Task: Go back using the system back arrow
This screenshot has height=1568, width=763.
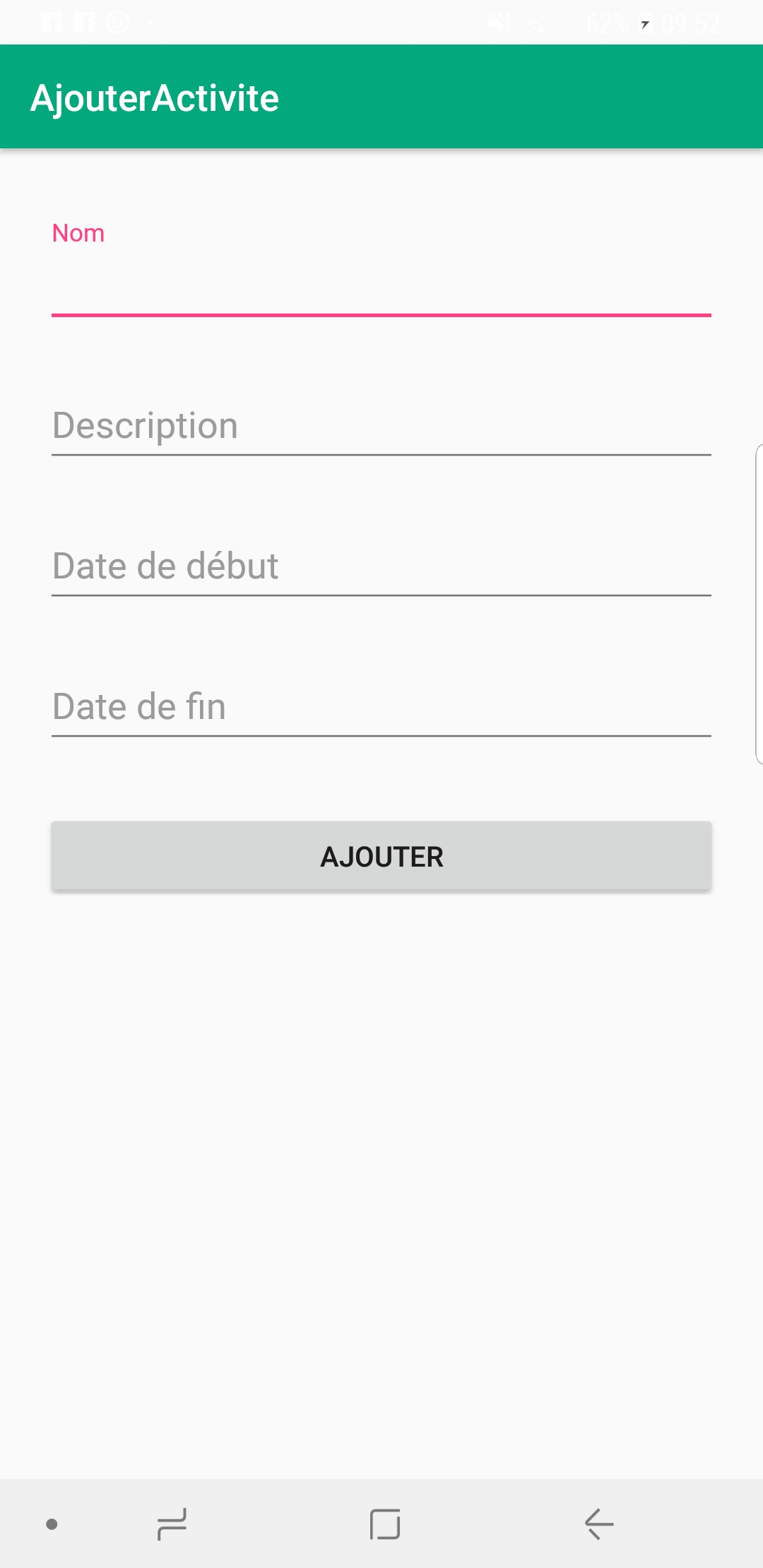Action: (x=598, y=1524)
